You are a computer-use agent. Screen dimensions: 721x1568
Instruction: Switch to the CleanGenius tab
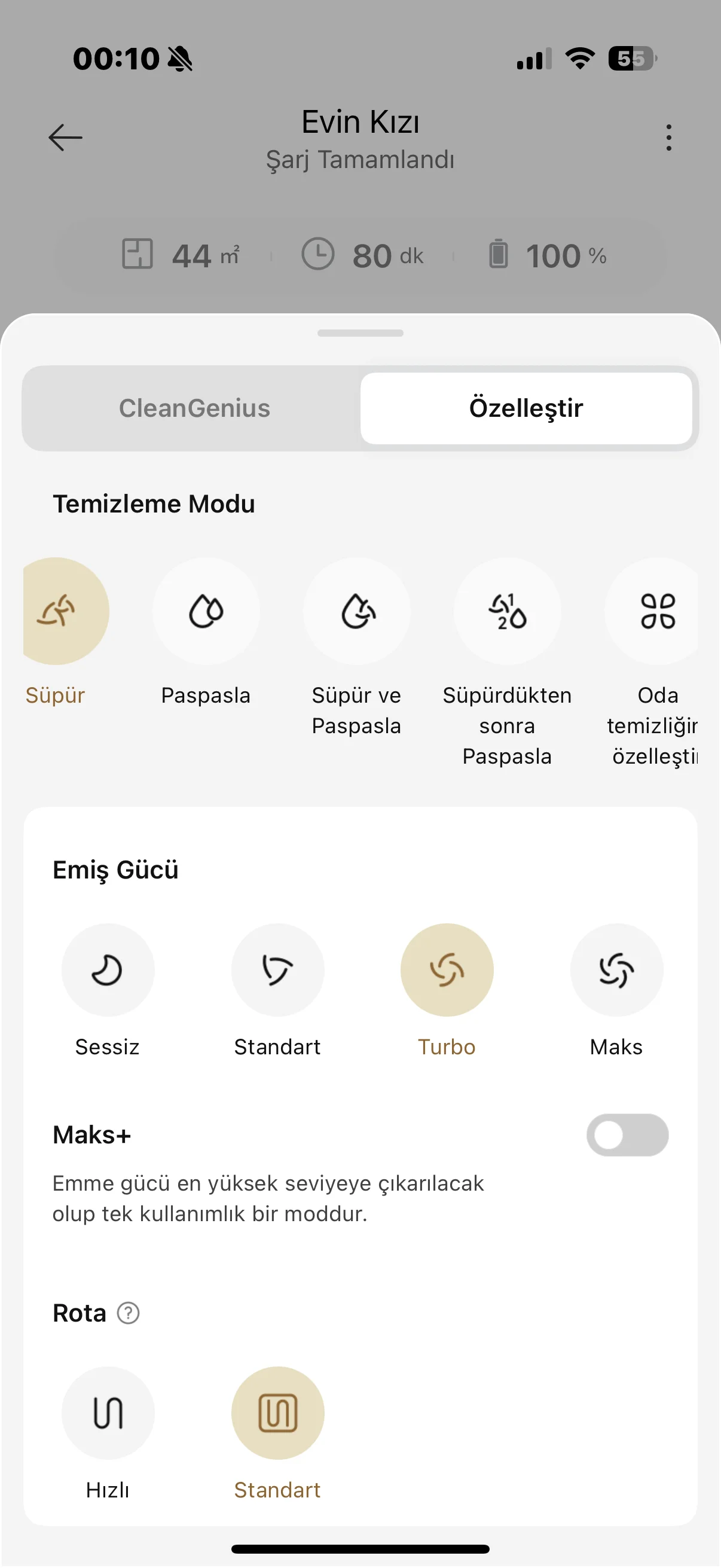pyautogui.click(x=194, y=408)
